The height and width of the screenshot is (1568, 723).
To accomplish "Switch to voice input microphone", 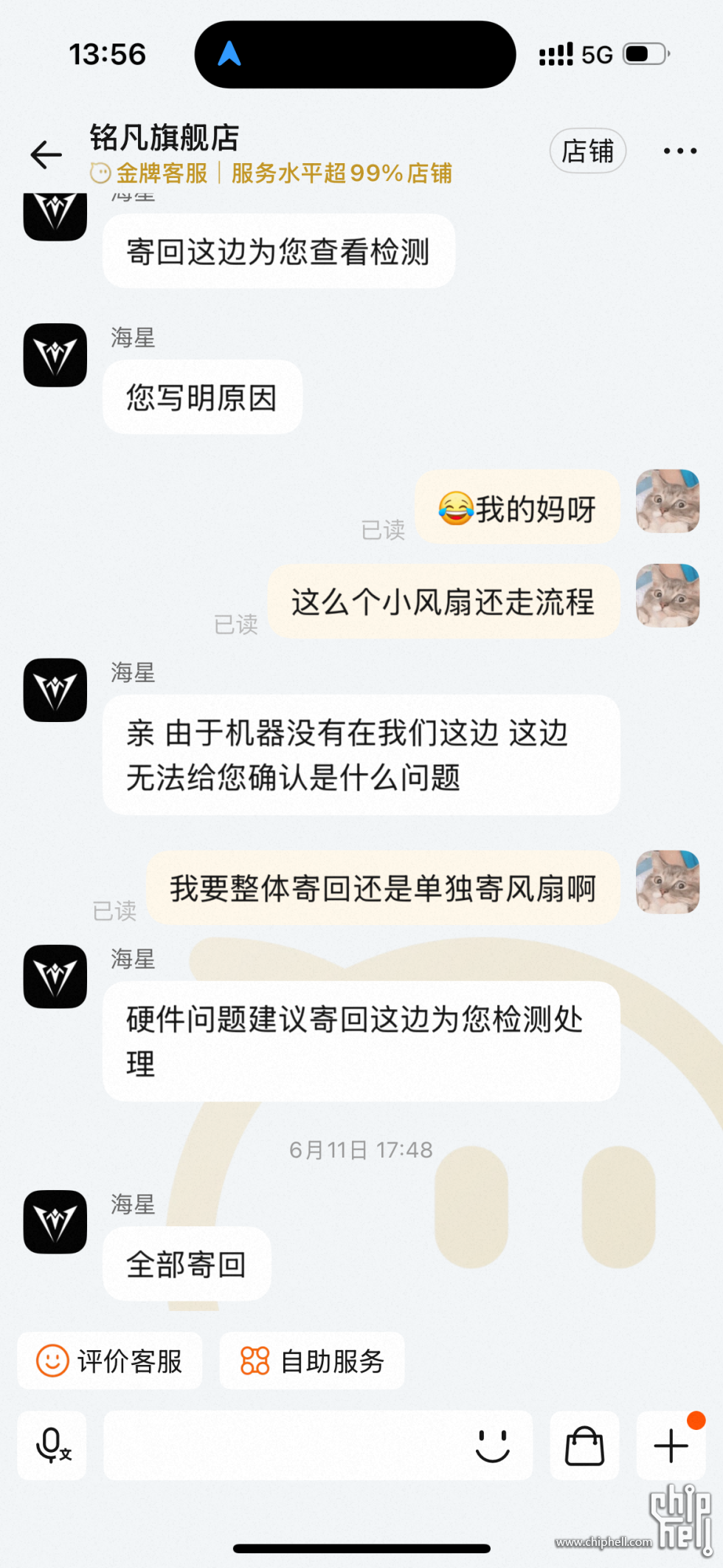I will pos(52,1445).
